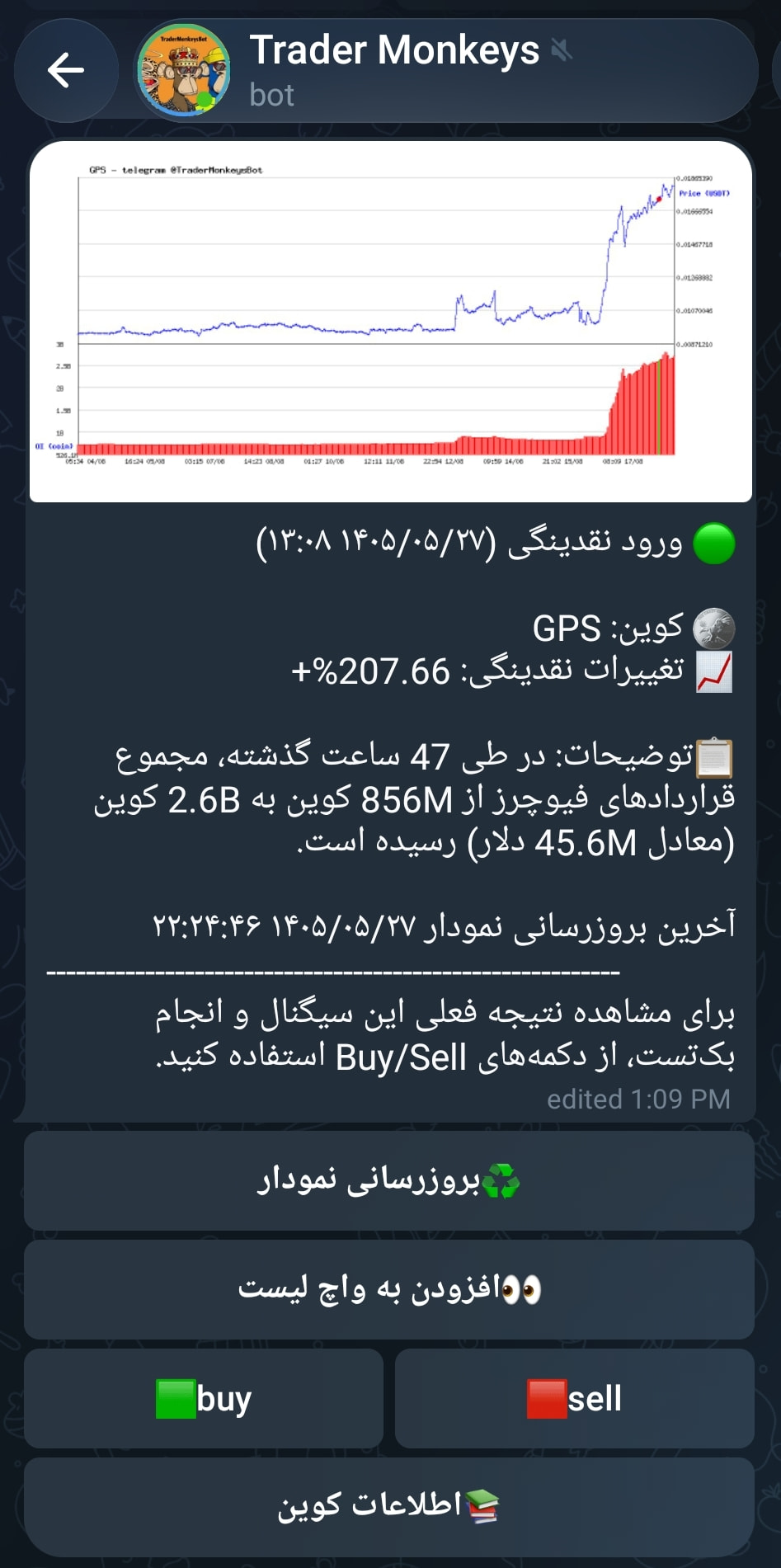Open the GPS chart image
The height and width of the screenshot is (1568, 781).
(391, 321)
